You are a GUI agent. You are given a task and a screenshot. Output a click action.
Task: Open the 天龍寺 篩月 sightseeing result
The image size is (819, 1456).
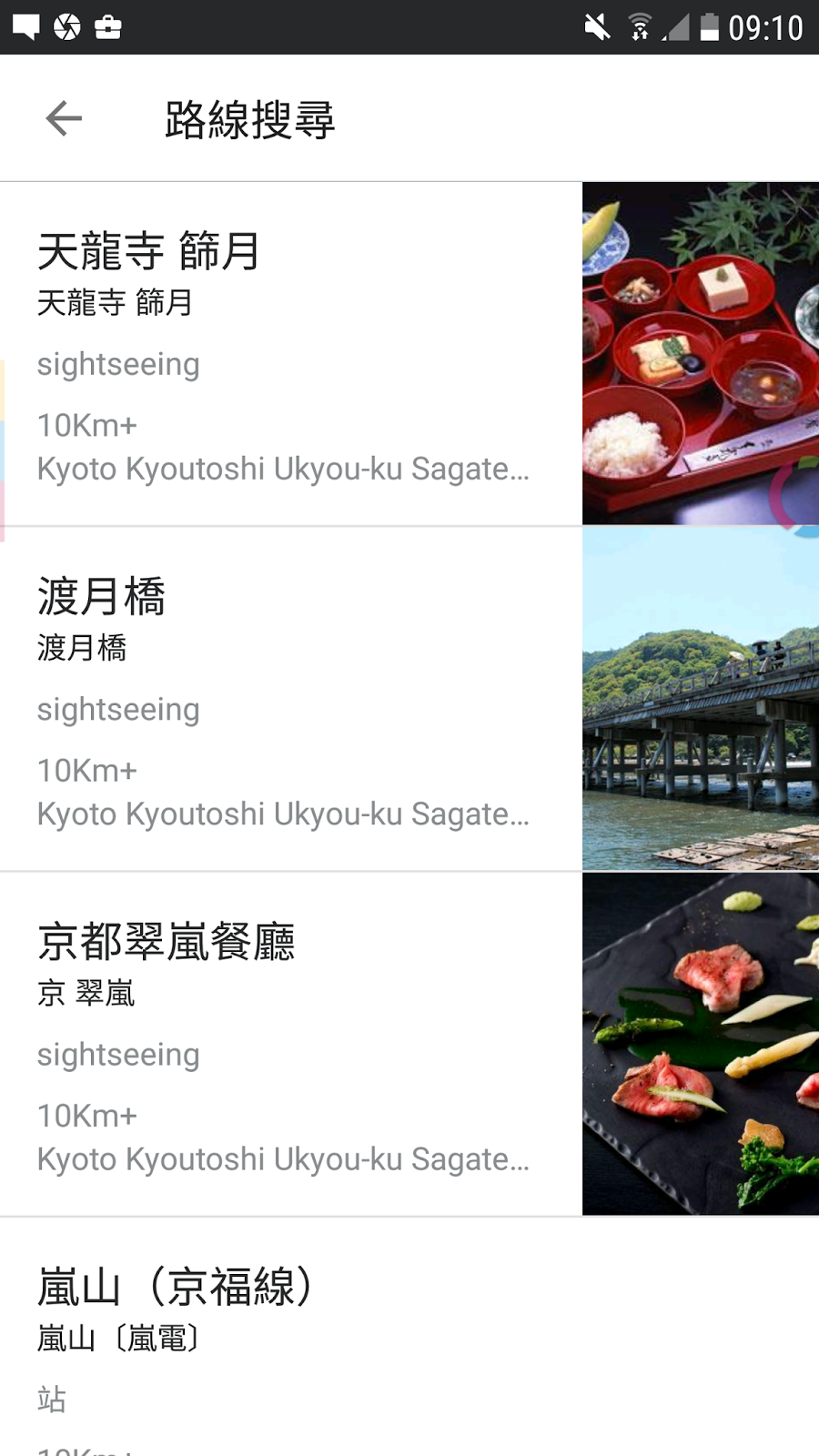coord(291,355)
